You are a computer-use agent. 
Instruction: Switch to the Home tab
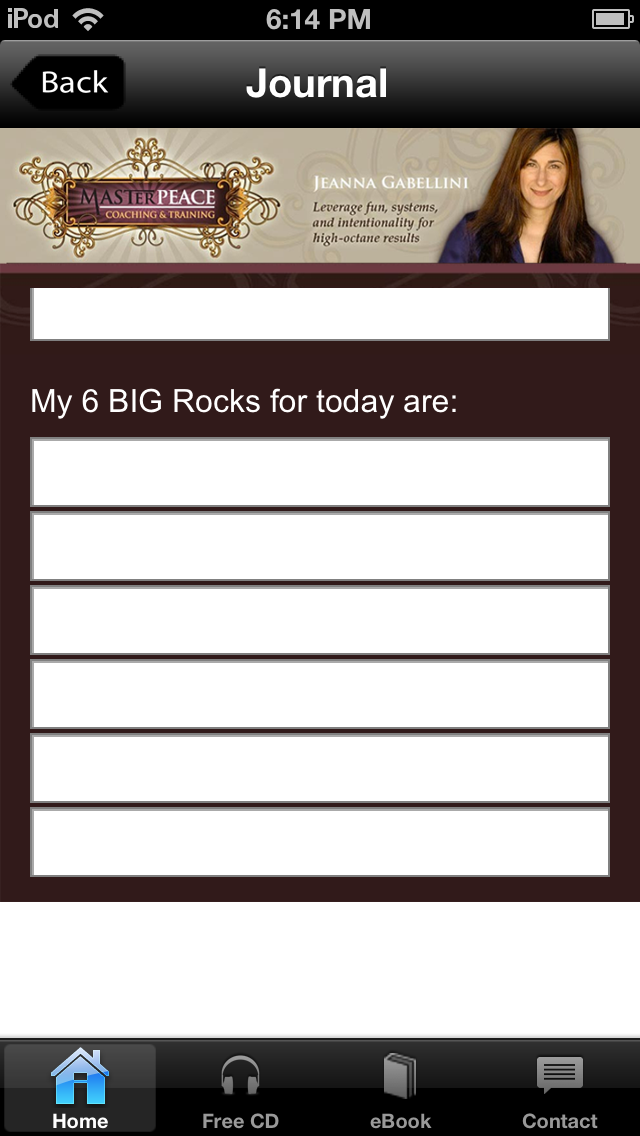[x=80, y=1090]
